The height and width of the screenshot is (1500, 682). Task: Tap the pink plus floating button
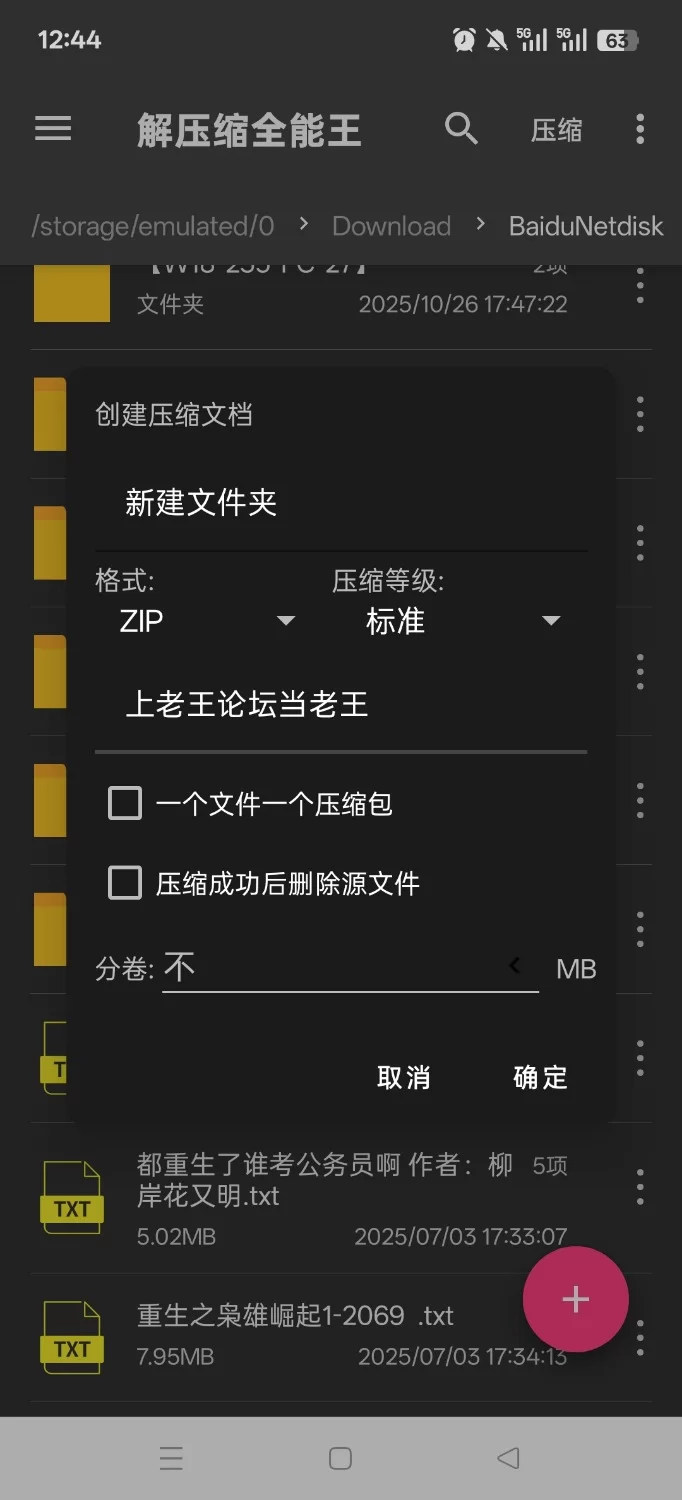(x=575, y=1299)
